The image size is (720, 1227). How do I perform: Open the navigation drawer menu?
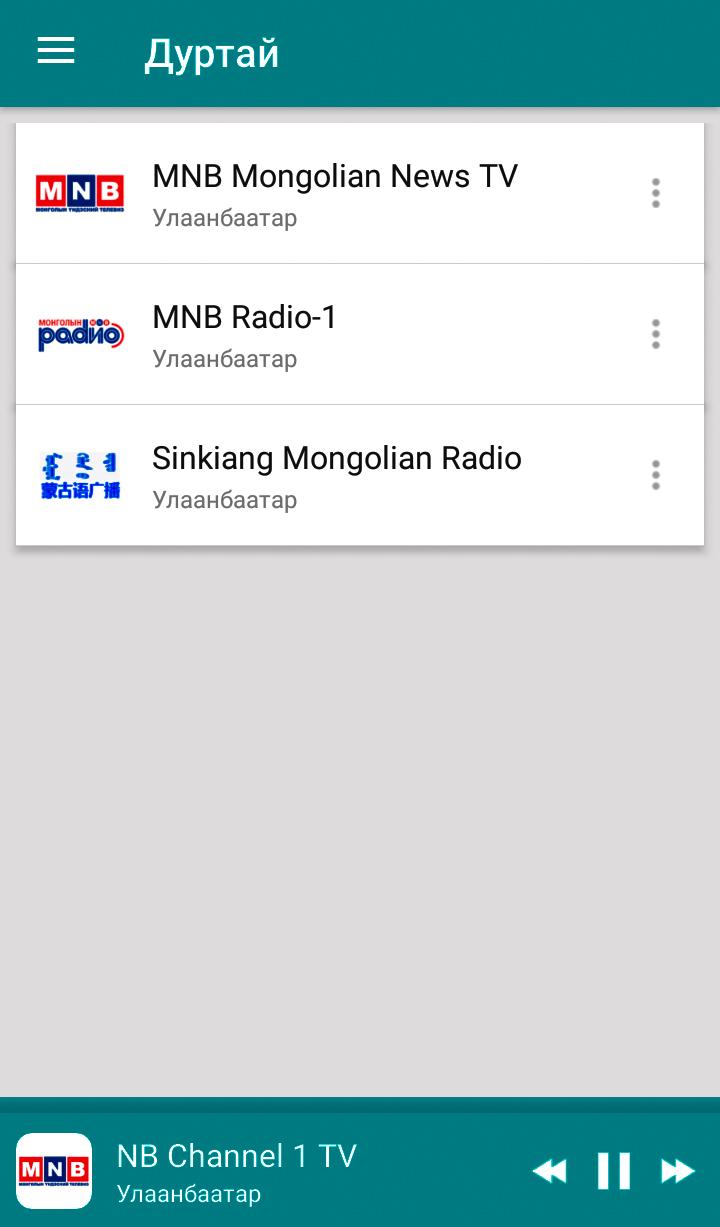[x=55, y=51]
